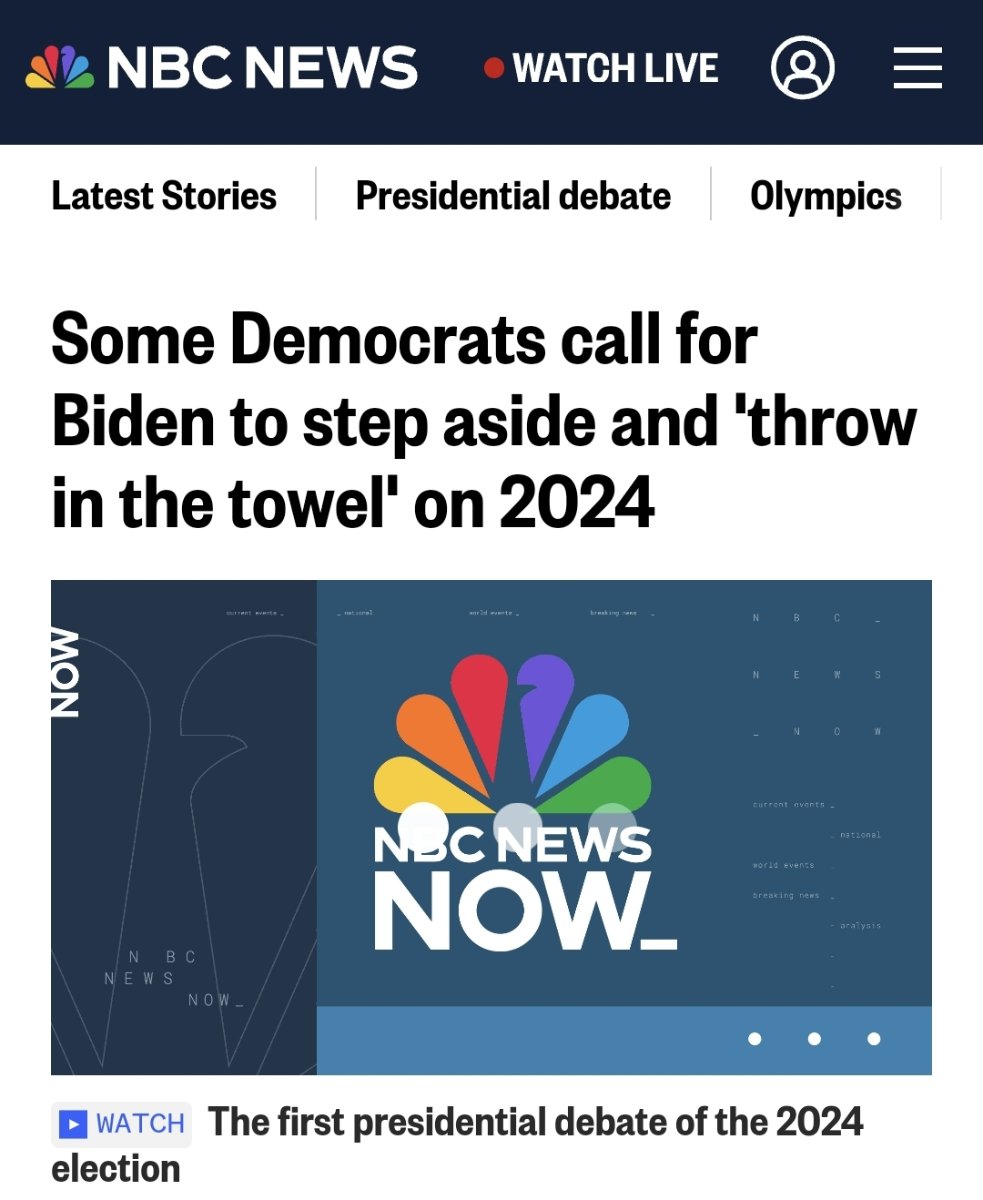Image resolution: width=983 pixels, height=1200 pixels.
Task: Switch to Latest Stories
Action: pos(164,195)
